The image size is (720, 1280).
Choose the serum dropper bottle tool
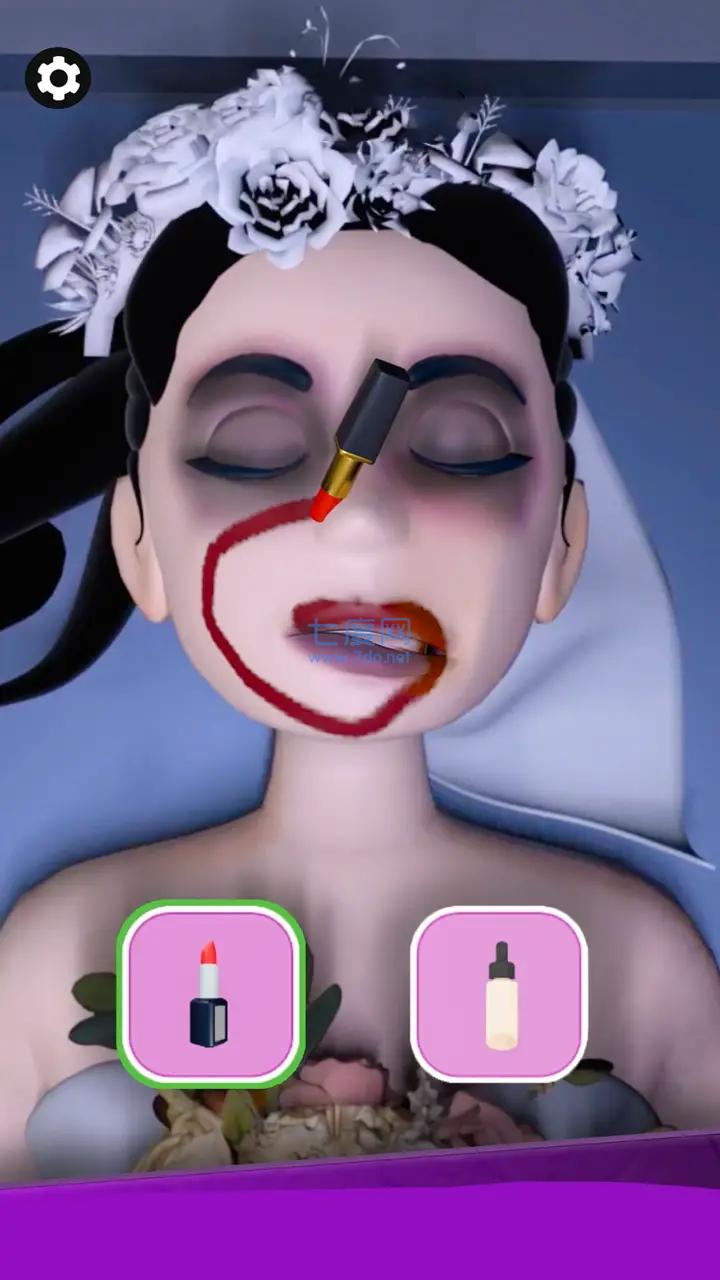point(500,994)
